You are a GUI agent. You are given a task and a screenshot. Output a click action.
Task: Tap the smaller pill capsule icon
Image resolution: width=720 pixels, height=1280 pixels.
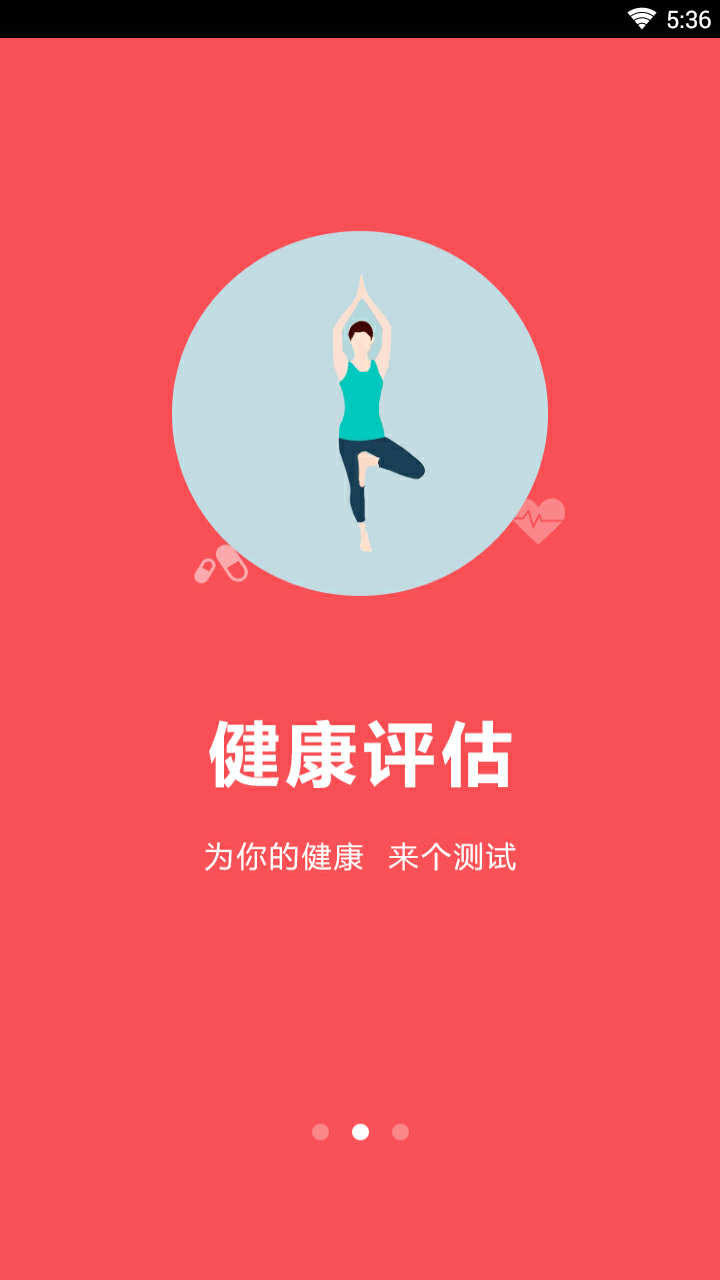[204, 570]
